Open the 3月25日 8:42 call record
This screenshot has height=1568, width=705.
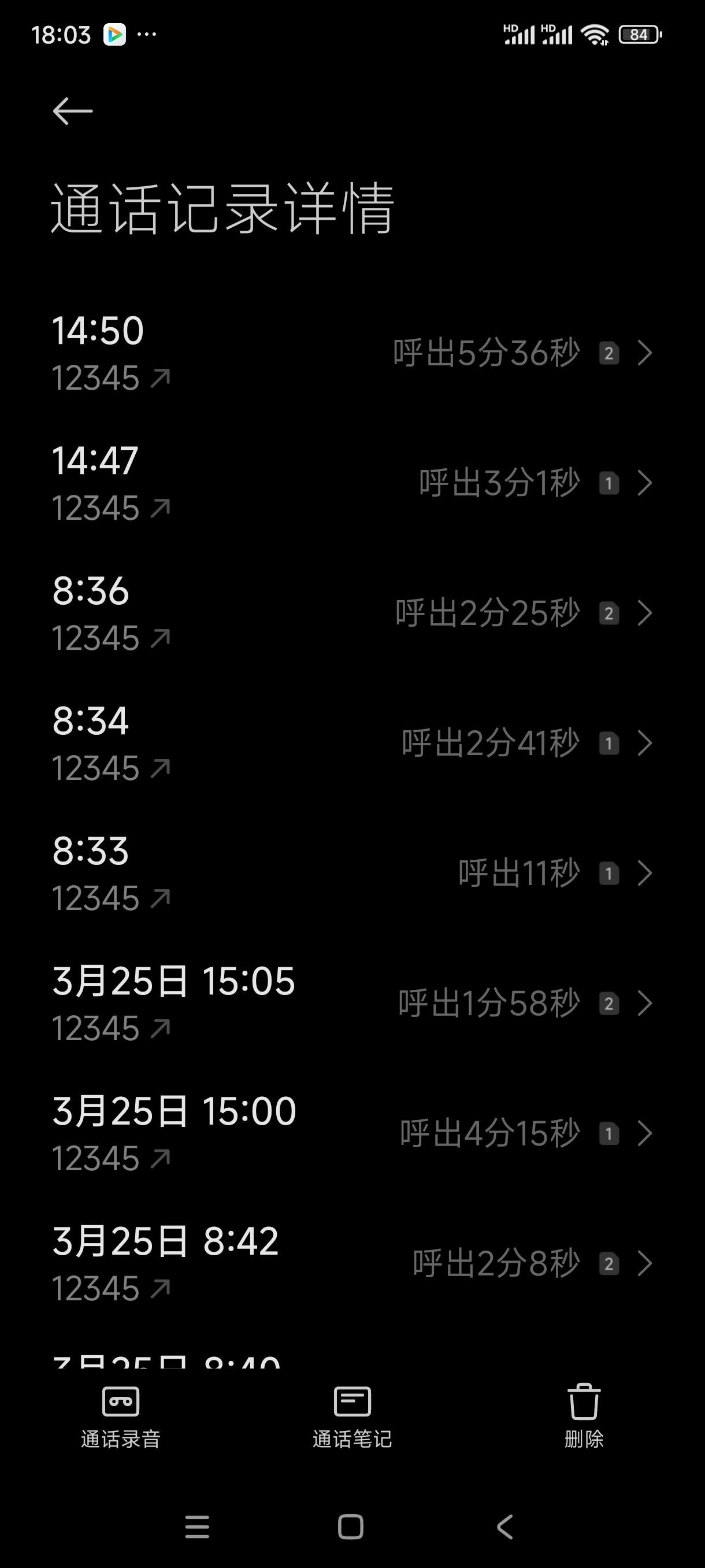point(352,1264)
